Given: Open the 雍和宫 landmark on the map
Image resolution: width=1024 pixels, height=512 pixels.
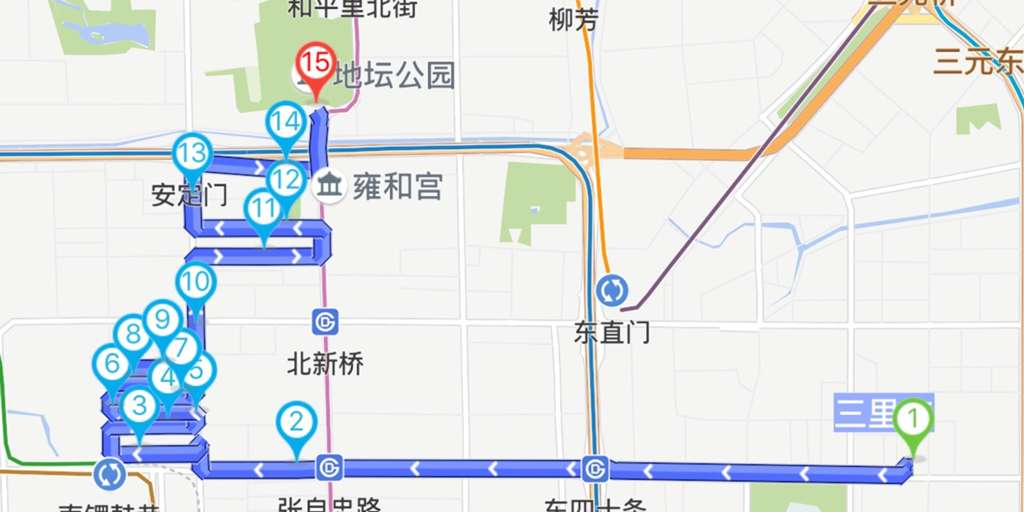Looking at the screenshot, I should click(329, 186).
